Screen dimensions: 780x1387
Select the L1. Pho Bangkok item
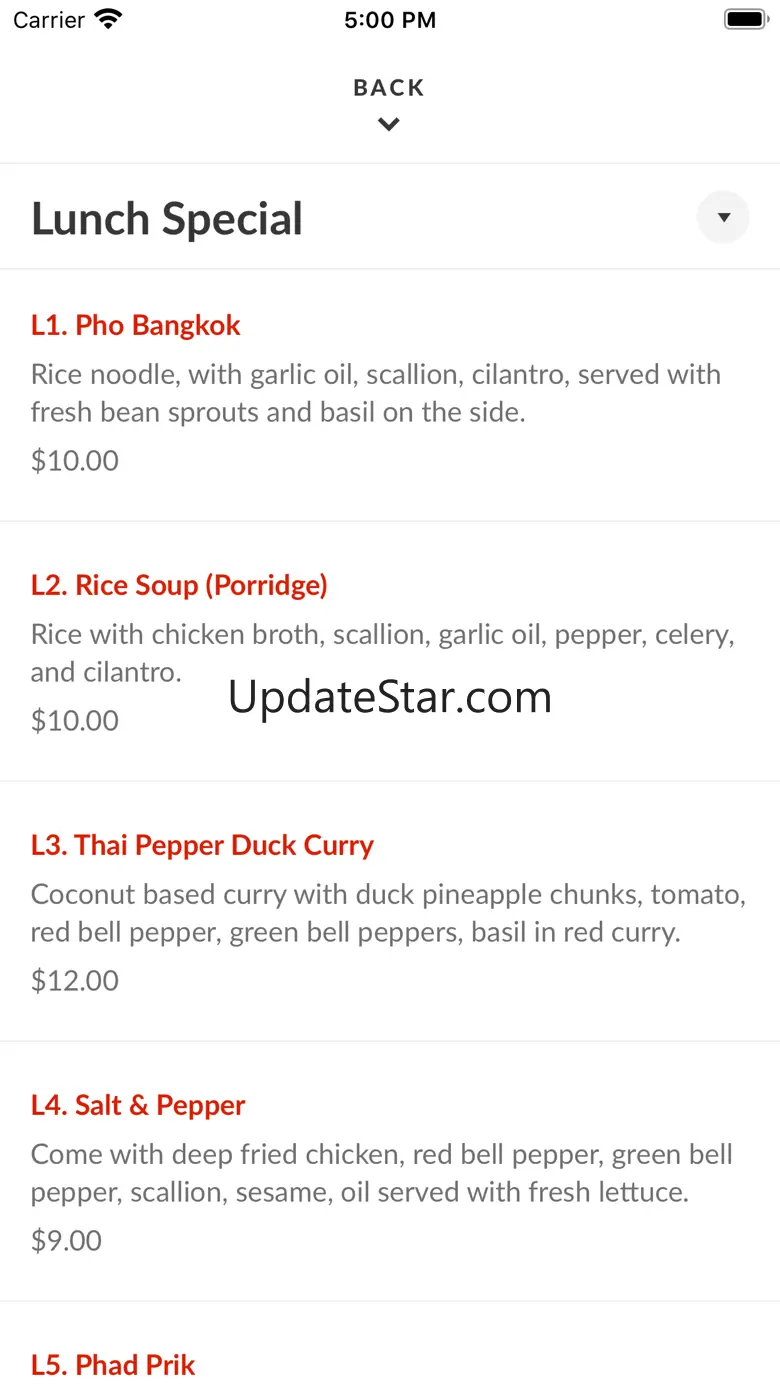pos(136,325)
